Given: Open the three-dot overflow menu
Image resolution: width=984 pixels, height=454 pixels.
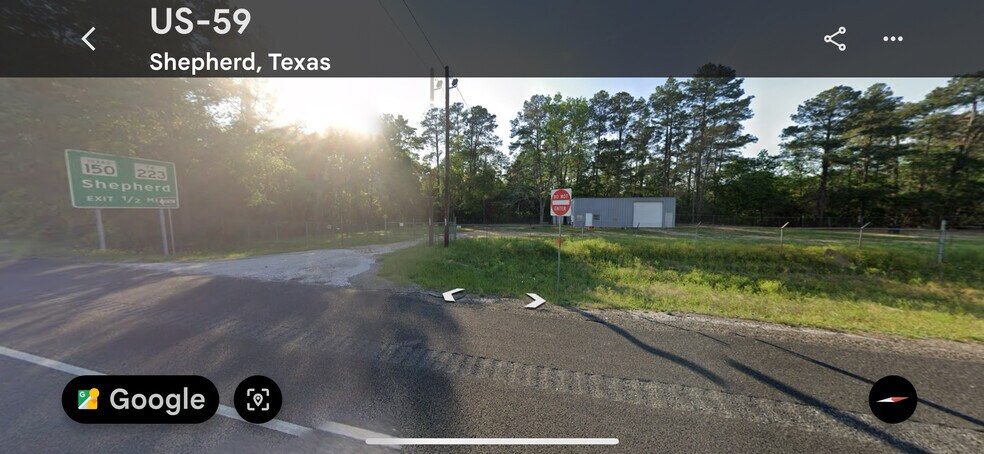Looking at the screenshot, I should (x=893, y=39).
